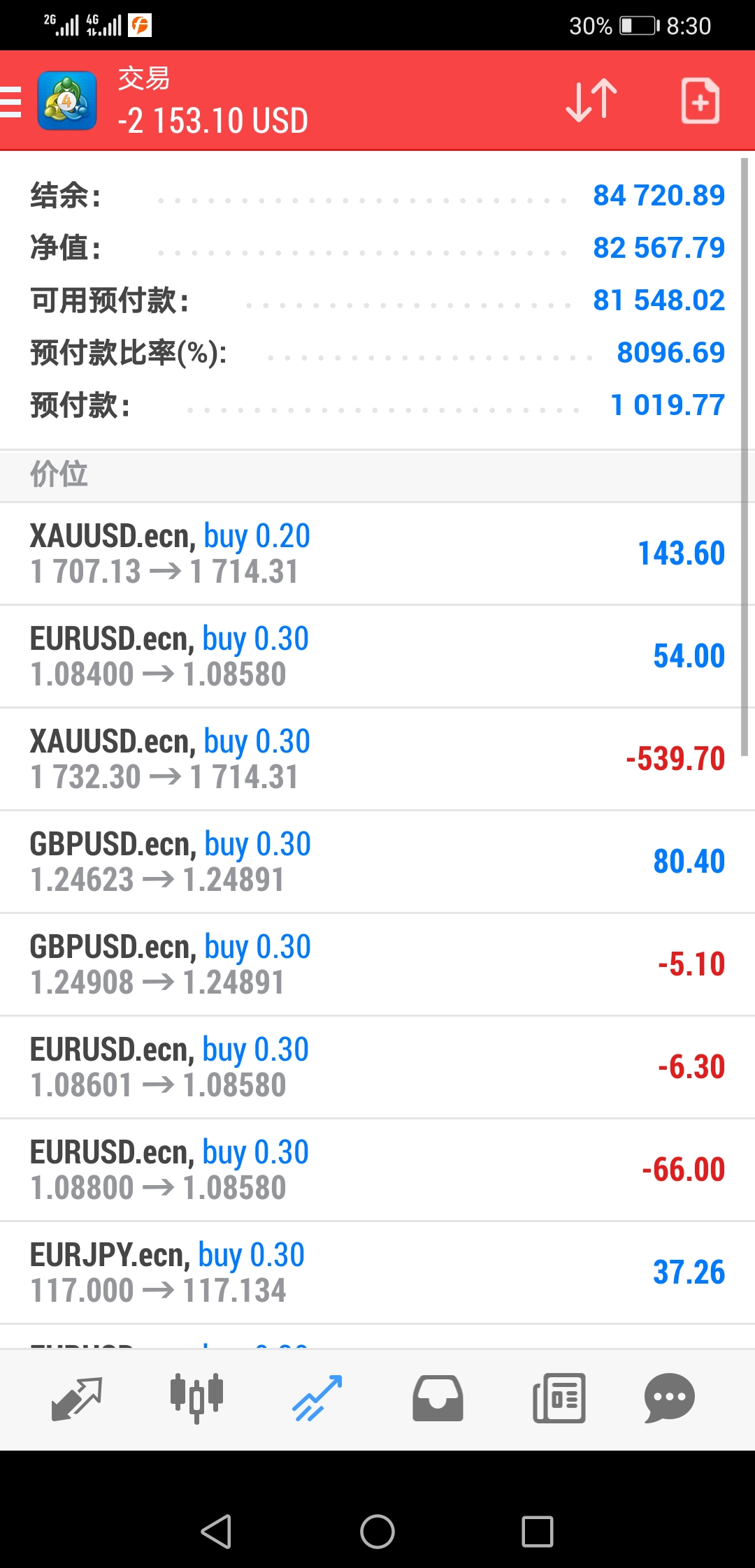The height and width of the screenshot is (1568, 755).
Task: Open XAUUSD.ecn buy 0.20 position
Action: pyautogui.click(x=377, y=554)
